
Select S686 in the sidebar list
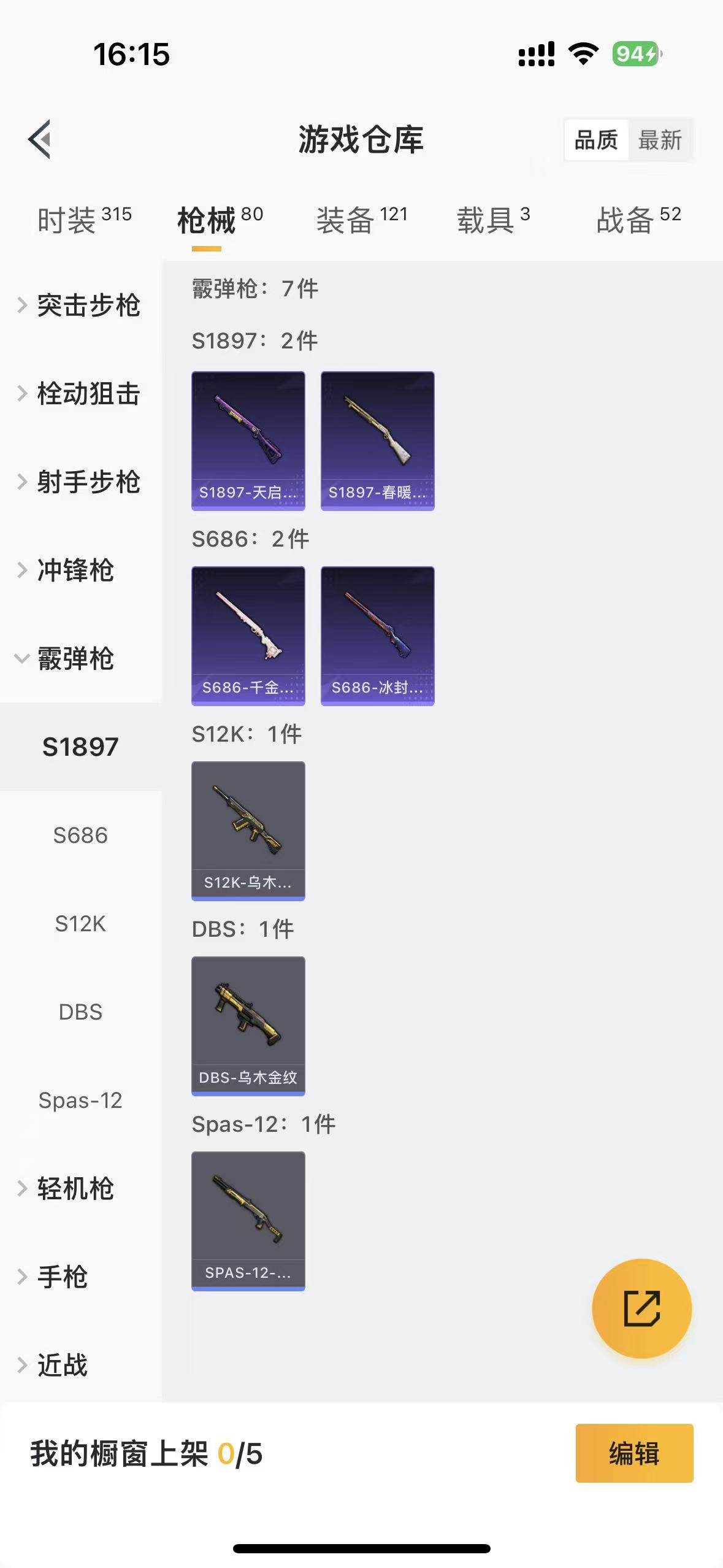(80, 835)
